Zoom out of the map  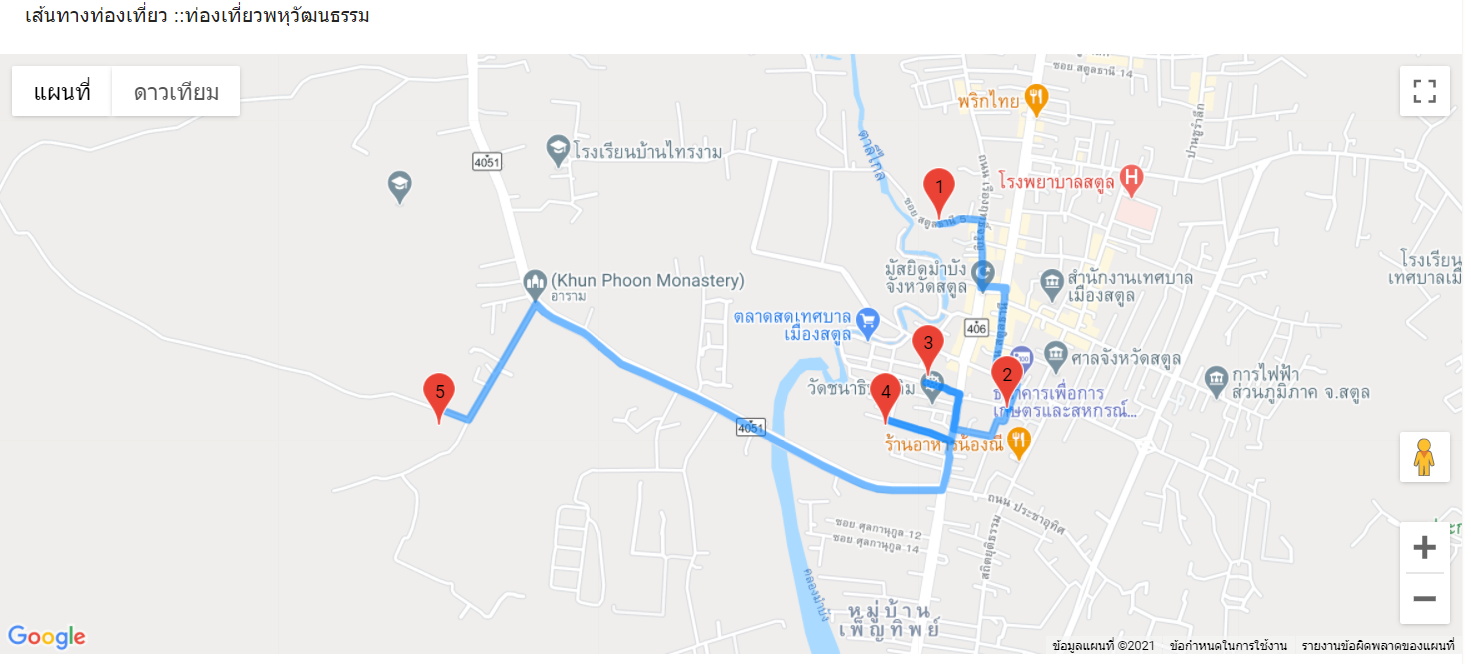click(x=1424, y=599)
